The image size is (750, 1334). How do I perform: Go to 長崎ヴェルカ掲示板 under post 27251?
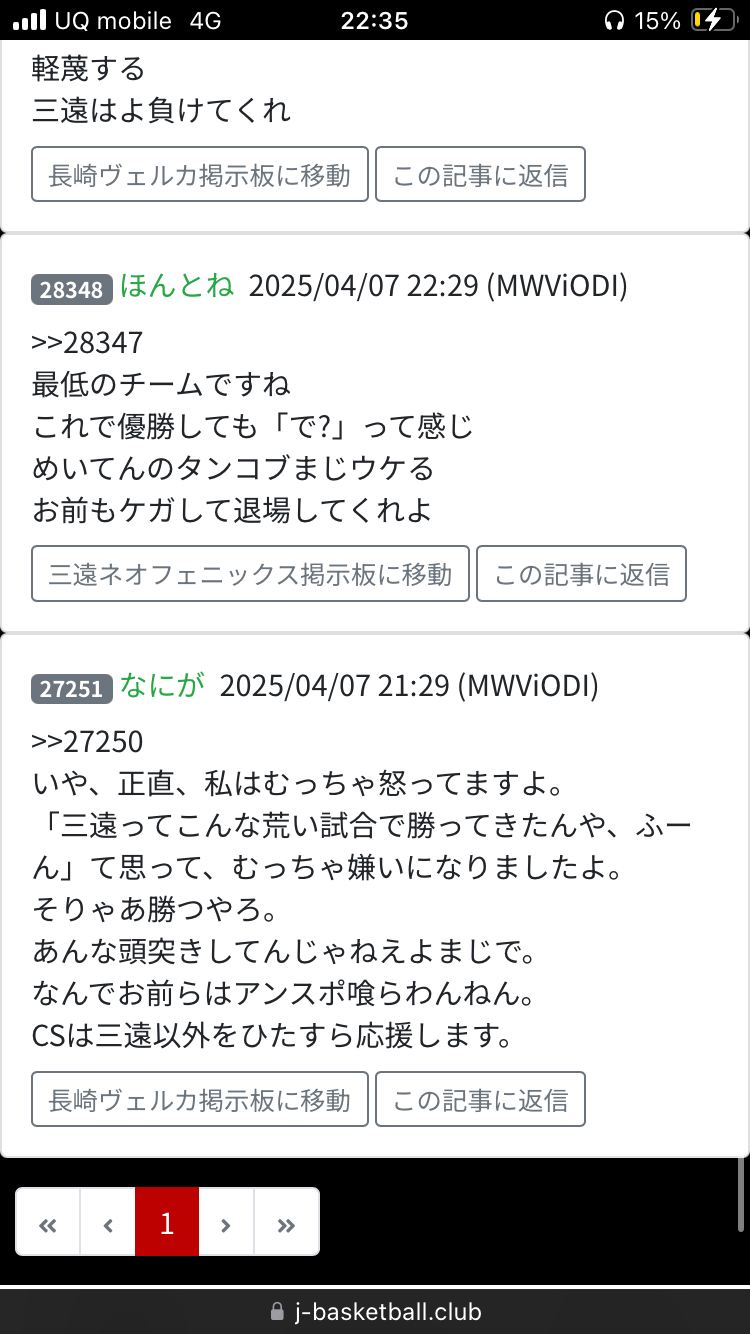(x=200, y=1099)
